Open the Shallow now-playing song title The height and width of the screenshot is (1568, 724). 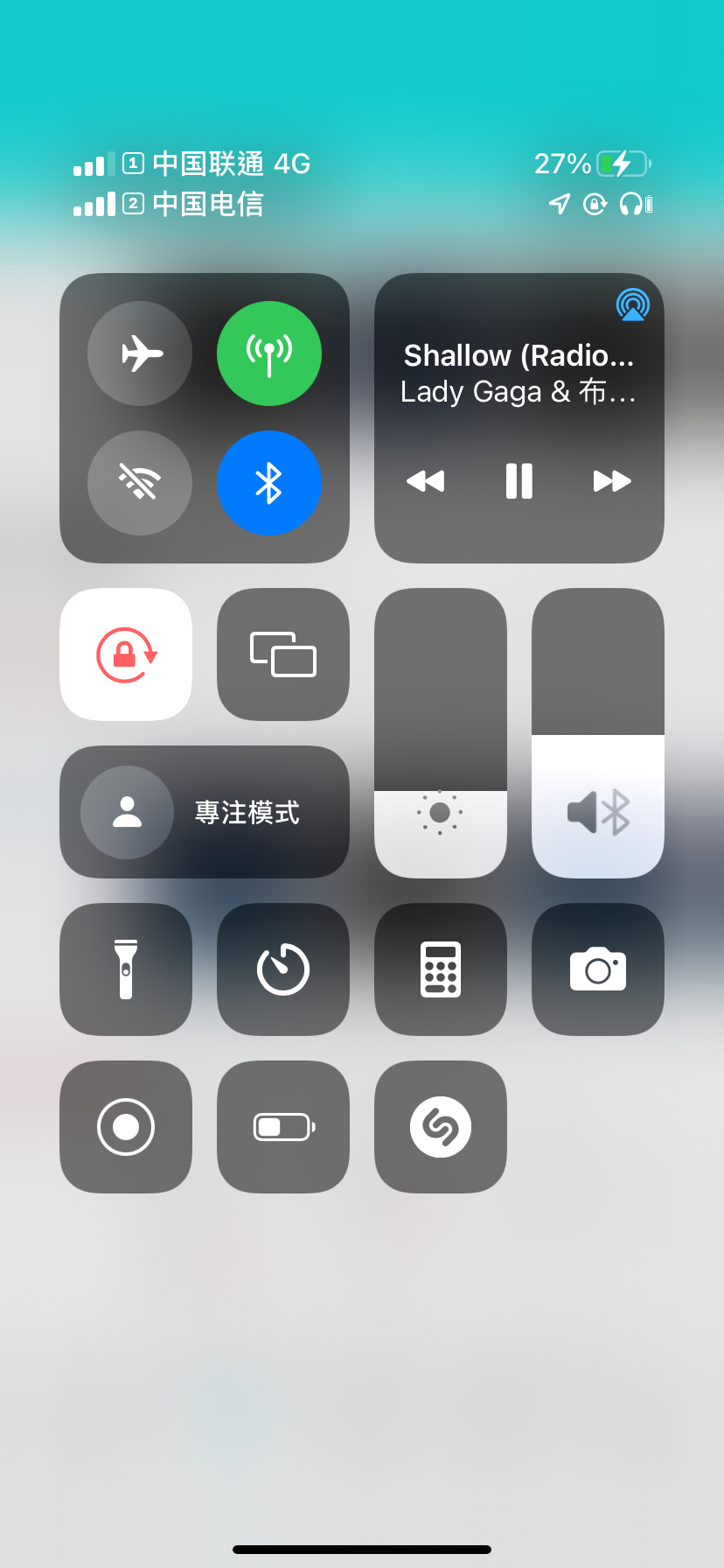tap(519, 356)
